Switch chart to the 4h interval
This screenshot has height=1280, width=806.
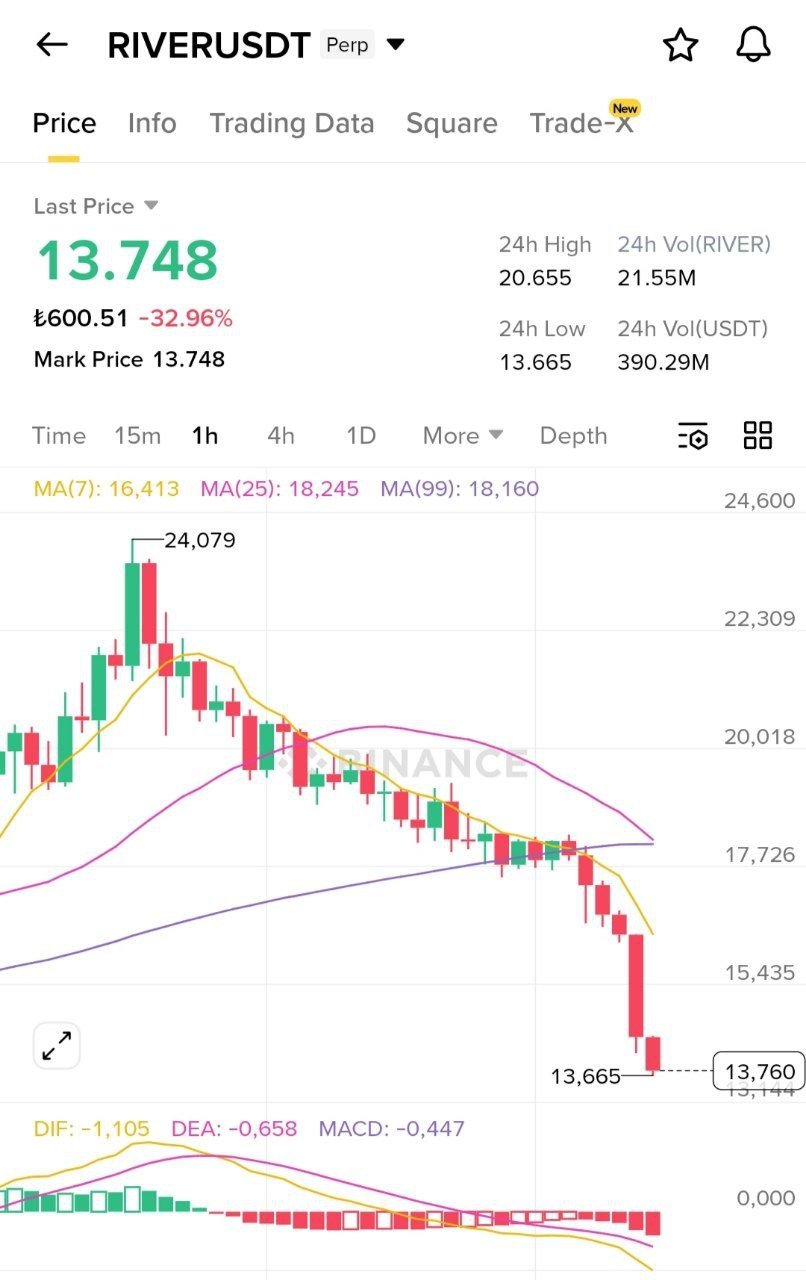281,436
